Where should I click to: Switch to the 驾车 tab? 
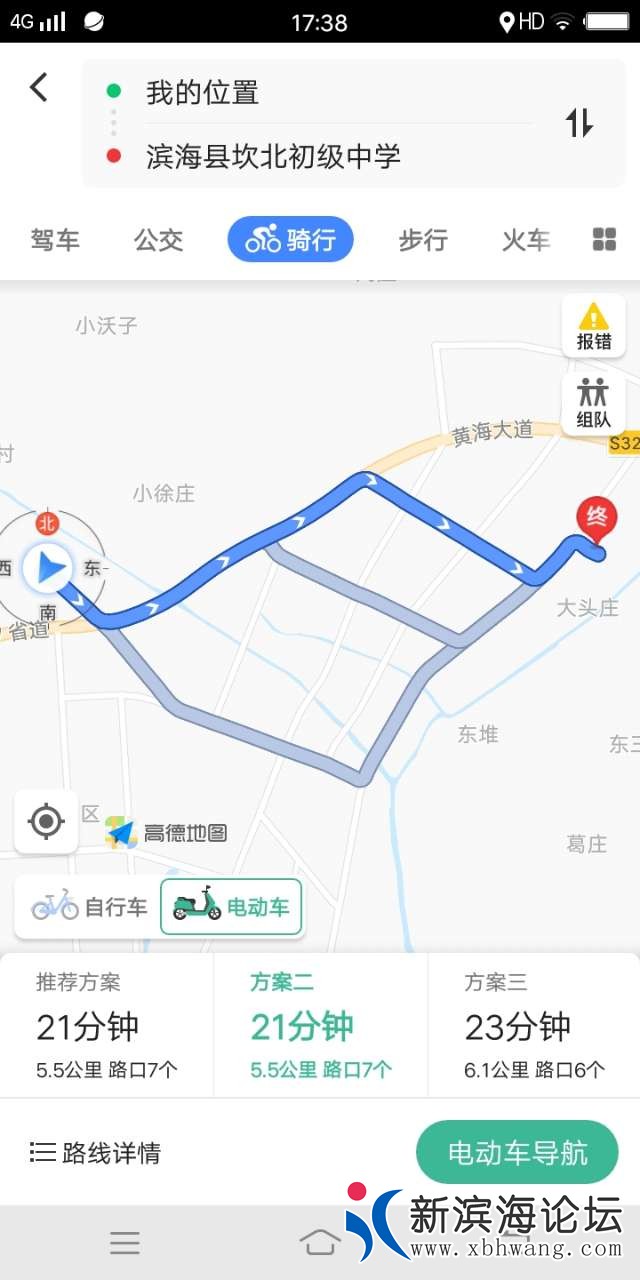(55, 240)
